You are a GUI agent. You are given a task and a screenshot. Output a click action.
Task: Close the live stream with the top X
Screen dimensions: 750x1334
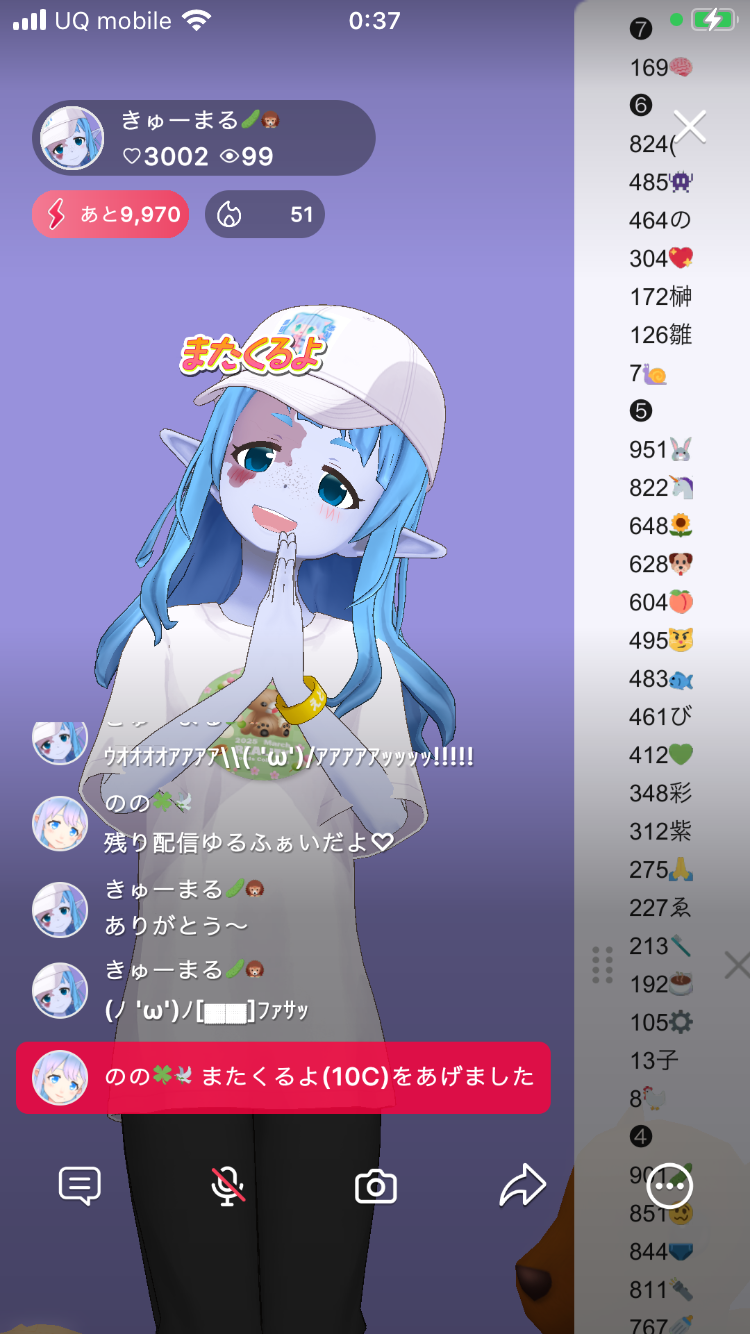click(x=690, y=127)
